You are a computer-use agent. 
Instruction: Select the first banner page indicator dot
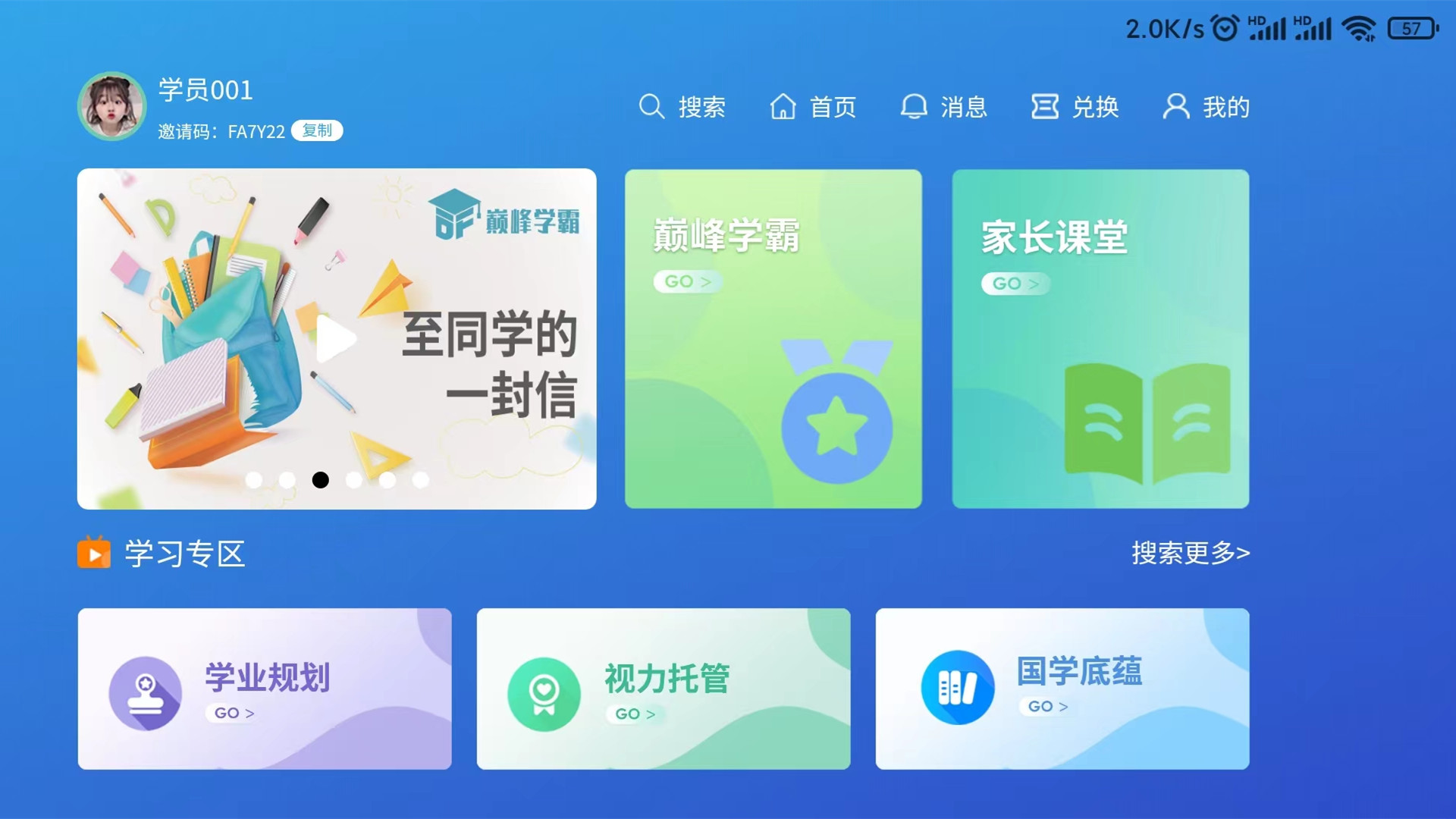(x=254, y=480)
